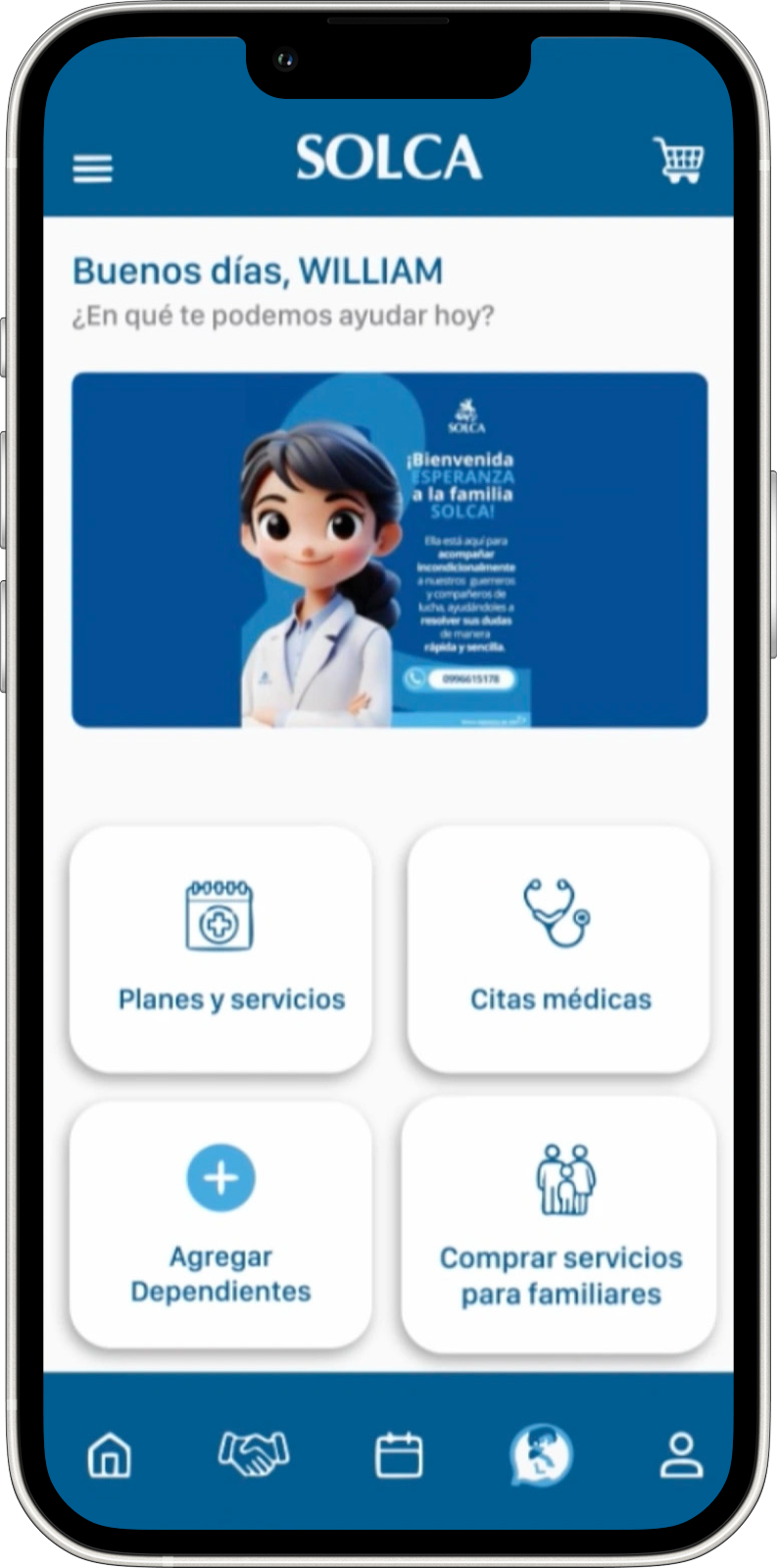Open the Esperanza welcome banner
This screenshot has width=777, height=1568.
click(389, 550)
